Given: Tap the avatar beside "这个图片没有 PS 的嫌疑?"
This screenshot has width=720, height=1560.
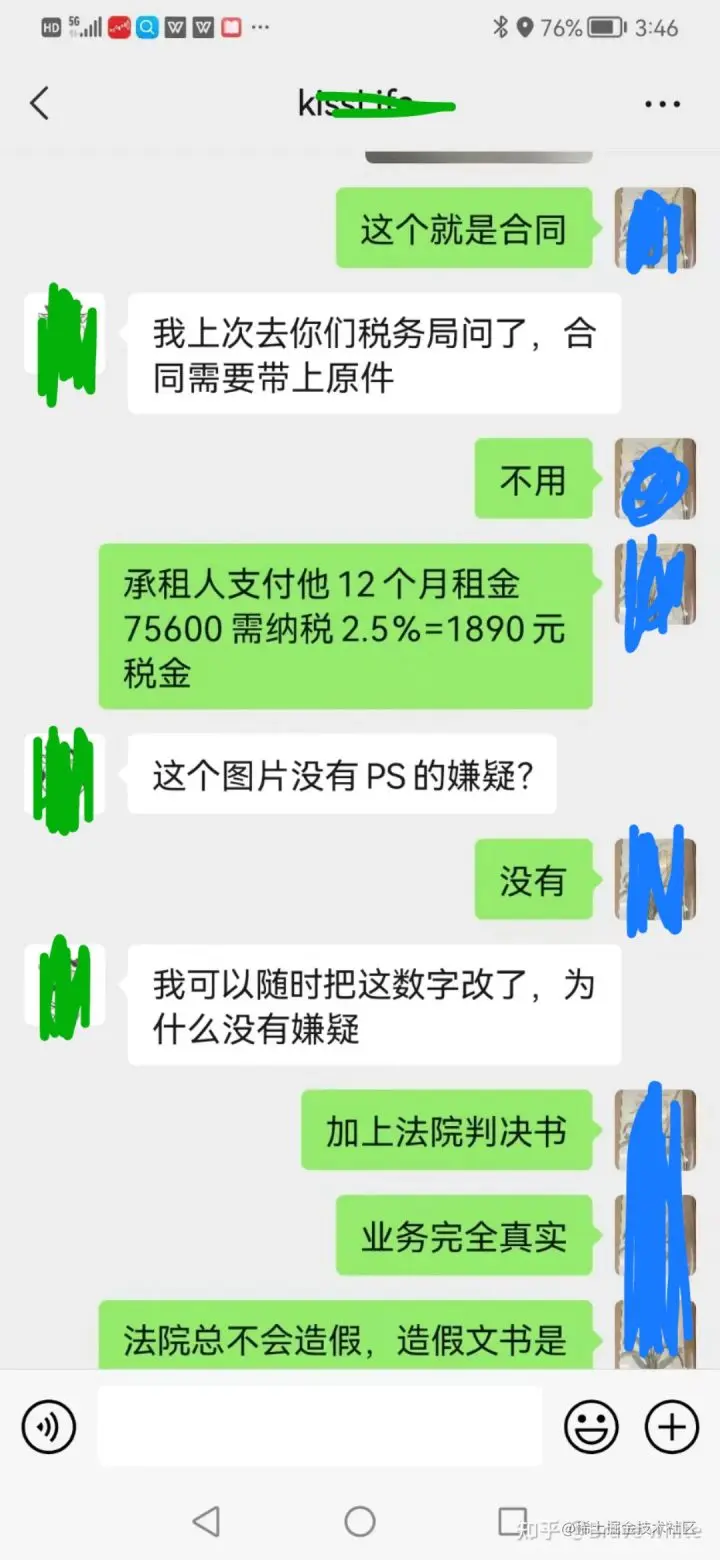Looking at the screenshot, I should coord(65,775).
